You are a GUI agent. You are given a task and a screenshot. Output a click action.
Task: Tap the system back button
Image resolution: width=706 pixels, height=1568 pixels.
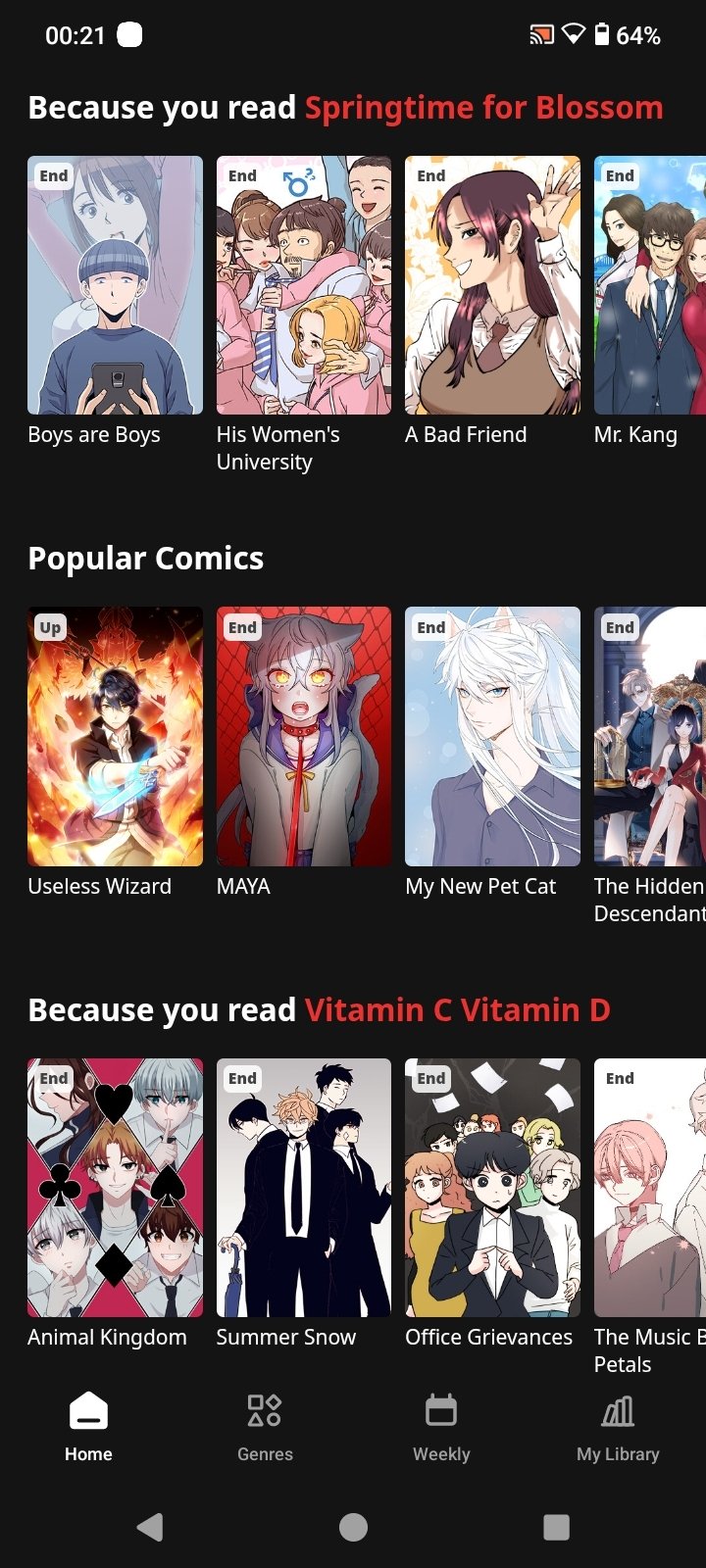click(150, 1527)
